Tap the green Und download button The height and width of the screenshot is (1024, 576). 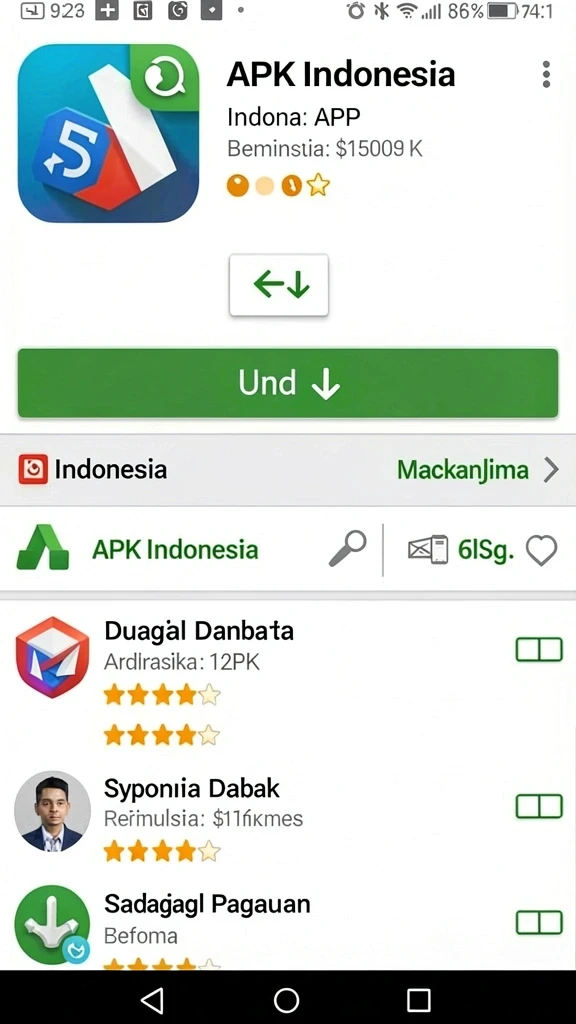[288, 383]
